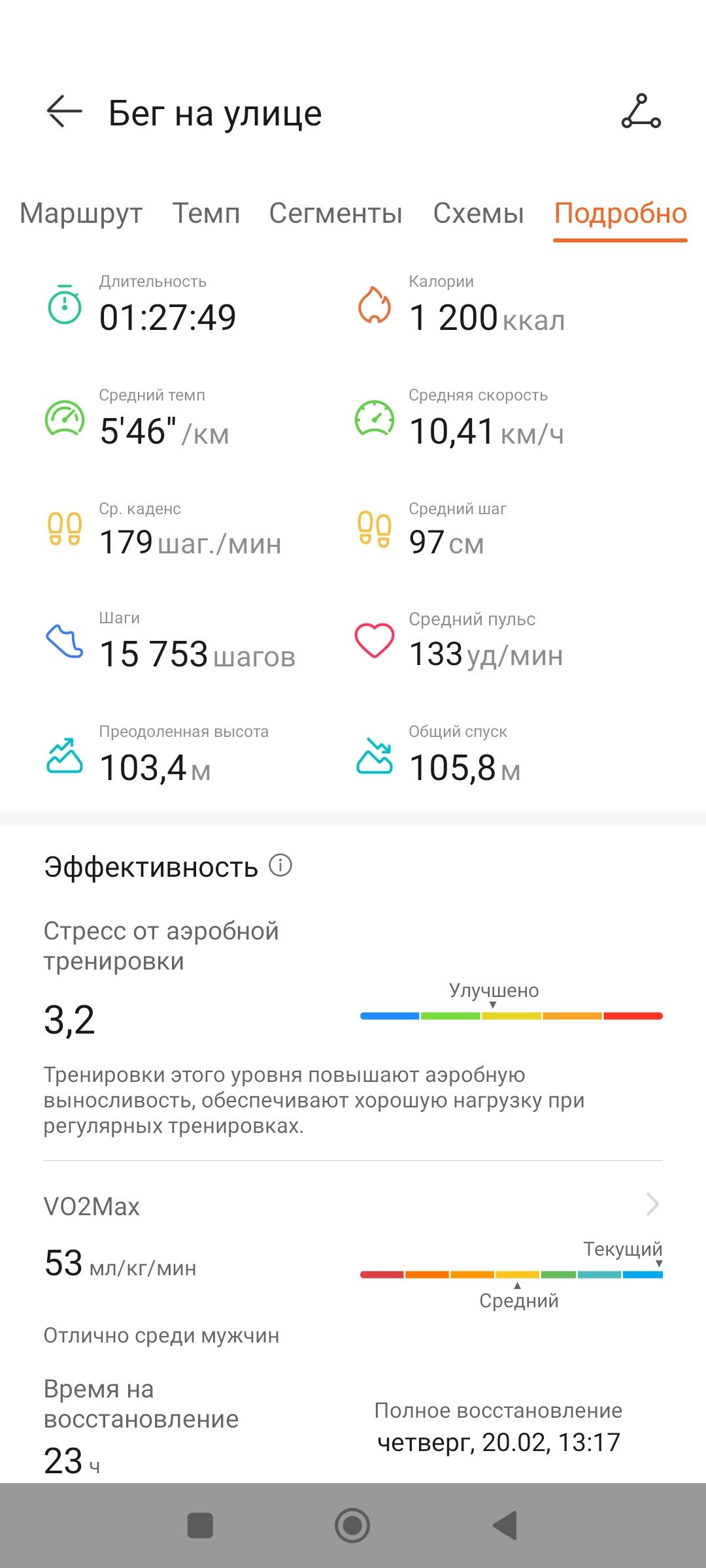Switch to the Маршрут tab
Screen dimensions: 706x1568
click(x=81, y=214)
